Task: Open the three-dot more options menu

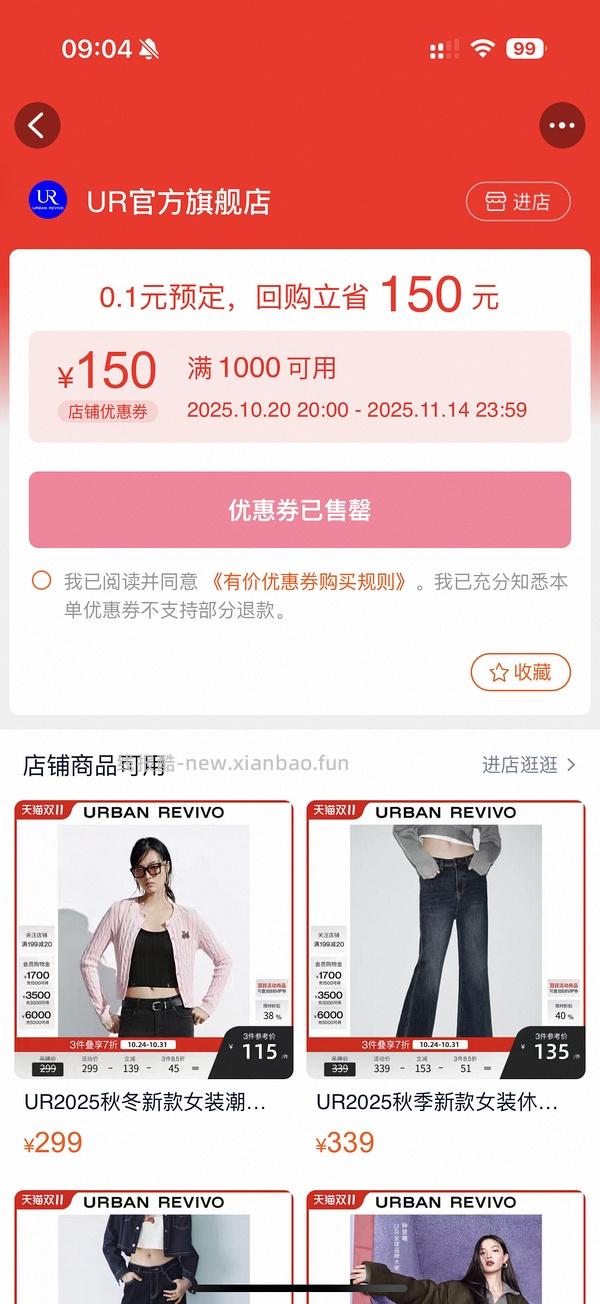Action: (x=561, y=126)
